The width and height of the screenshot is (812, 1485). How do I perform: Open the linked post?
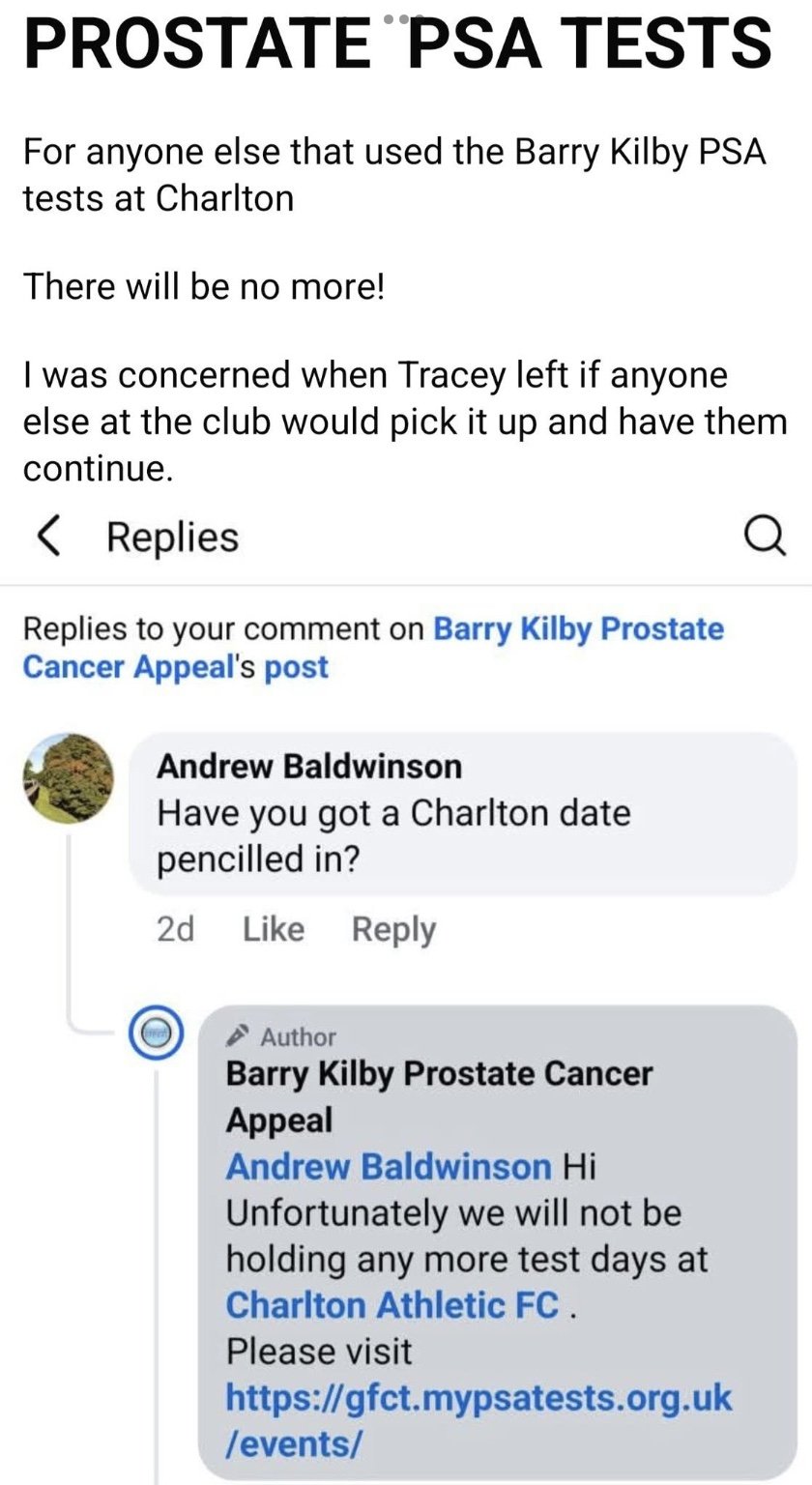tap(297, 667)
